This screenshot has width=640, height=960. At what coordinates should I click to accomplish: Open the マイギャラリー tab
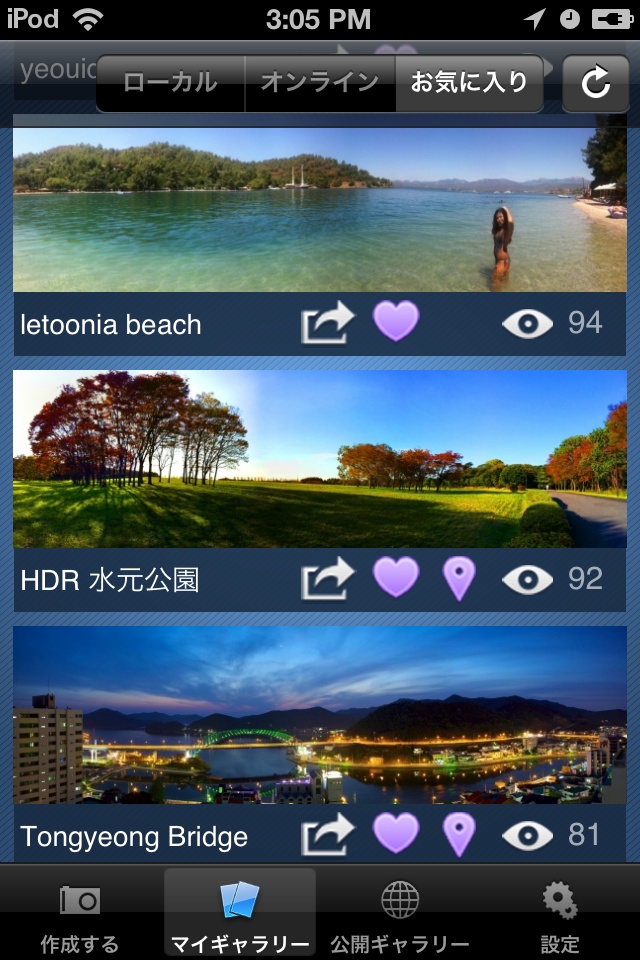[240, 915]
